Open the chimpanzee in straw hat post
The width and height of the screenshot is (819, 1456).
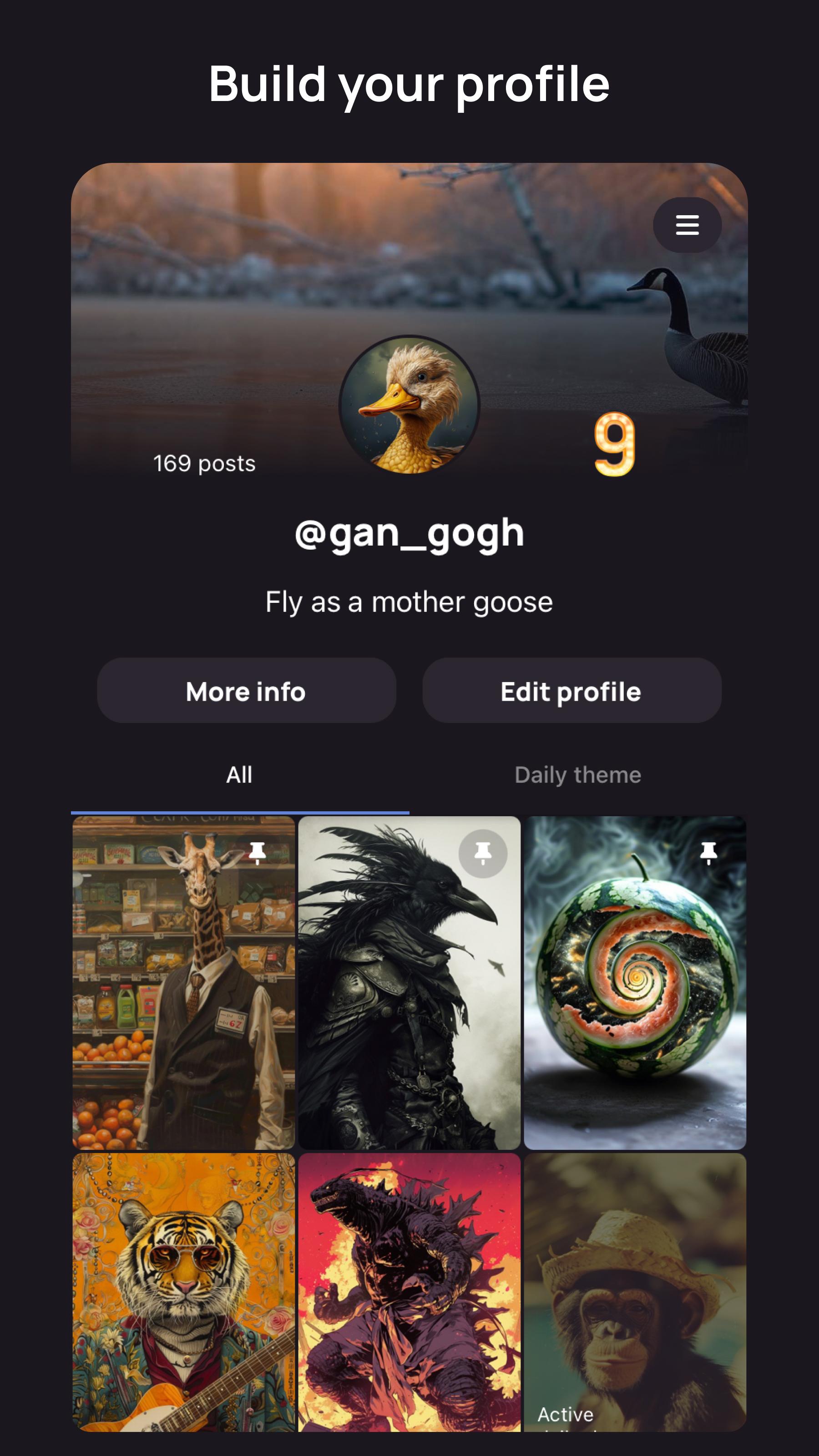pyautogui.click(x=635, y=1293)
